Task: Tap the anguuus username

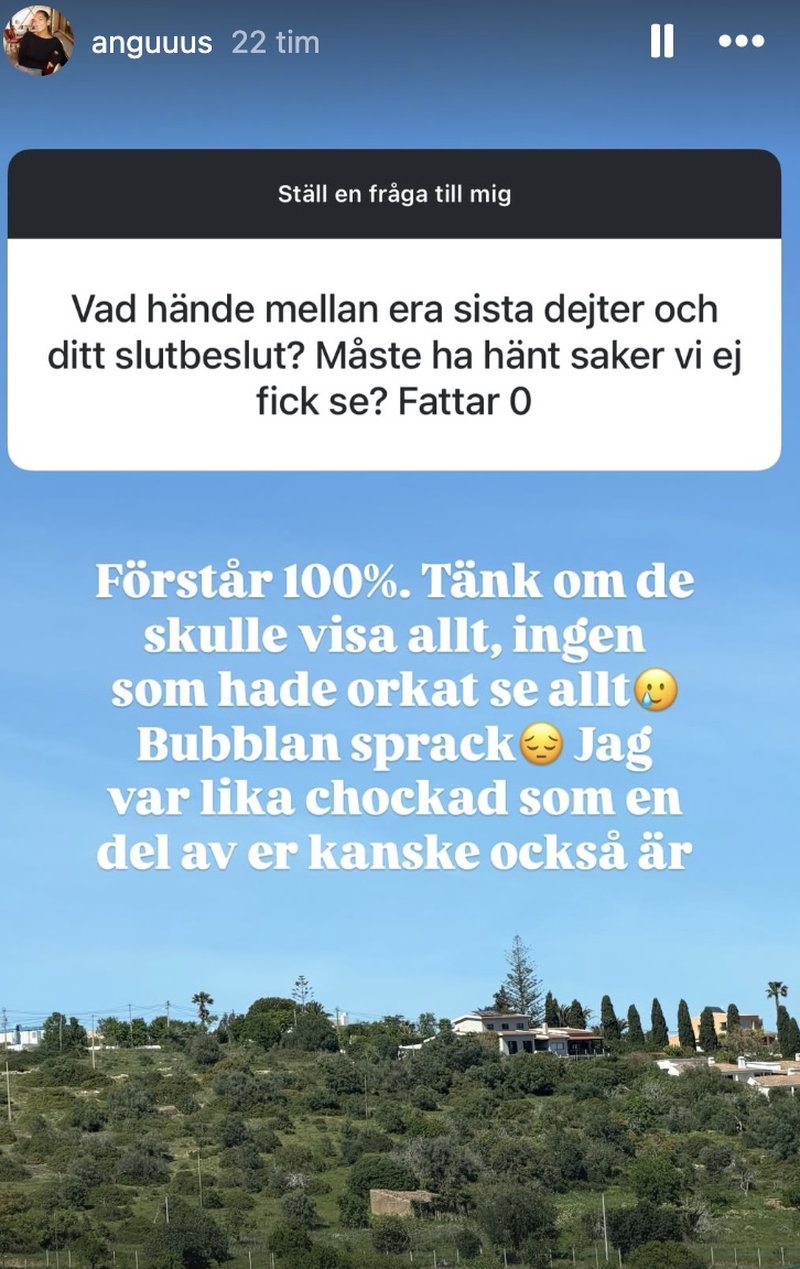Action: point(153,42)
